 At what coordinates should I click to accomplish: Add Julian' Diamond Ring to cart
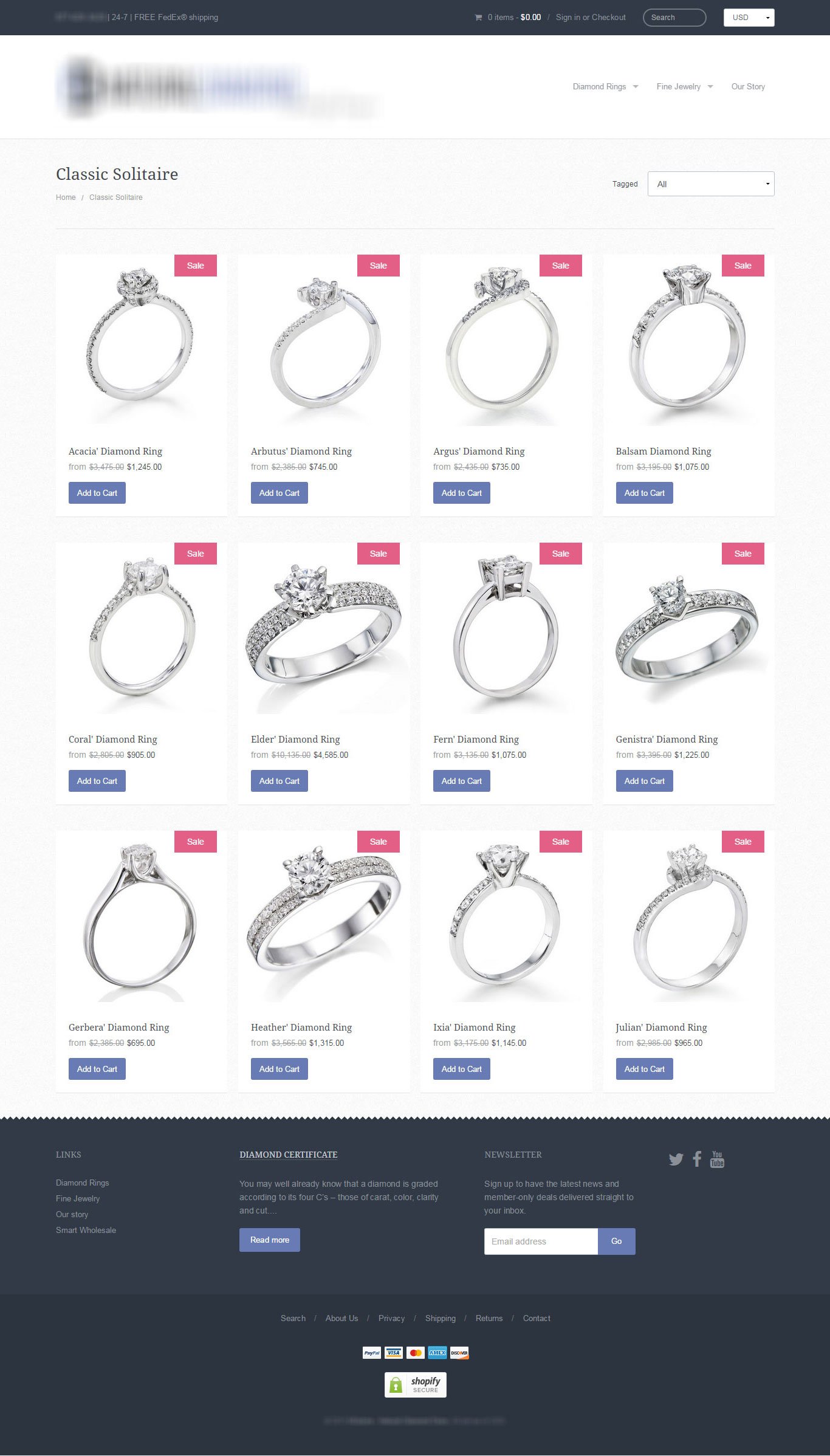pyautogui.click(x=644, y=1069)
